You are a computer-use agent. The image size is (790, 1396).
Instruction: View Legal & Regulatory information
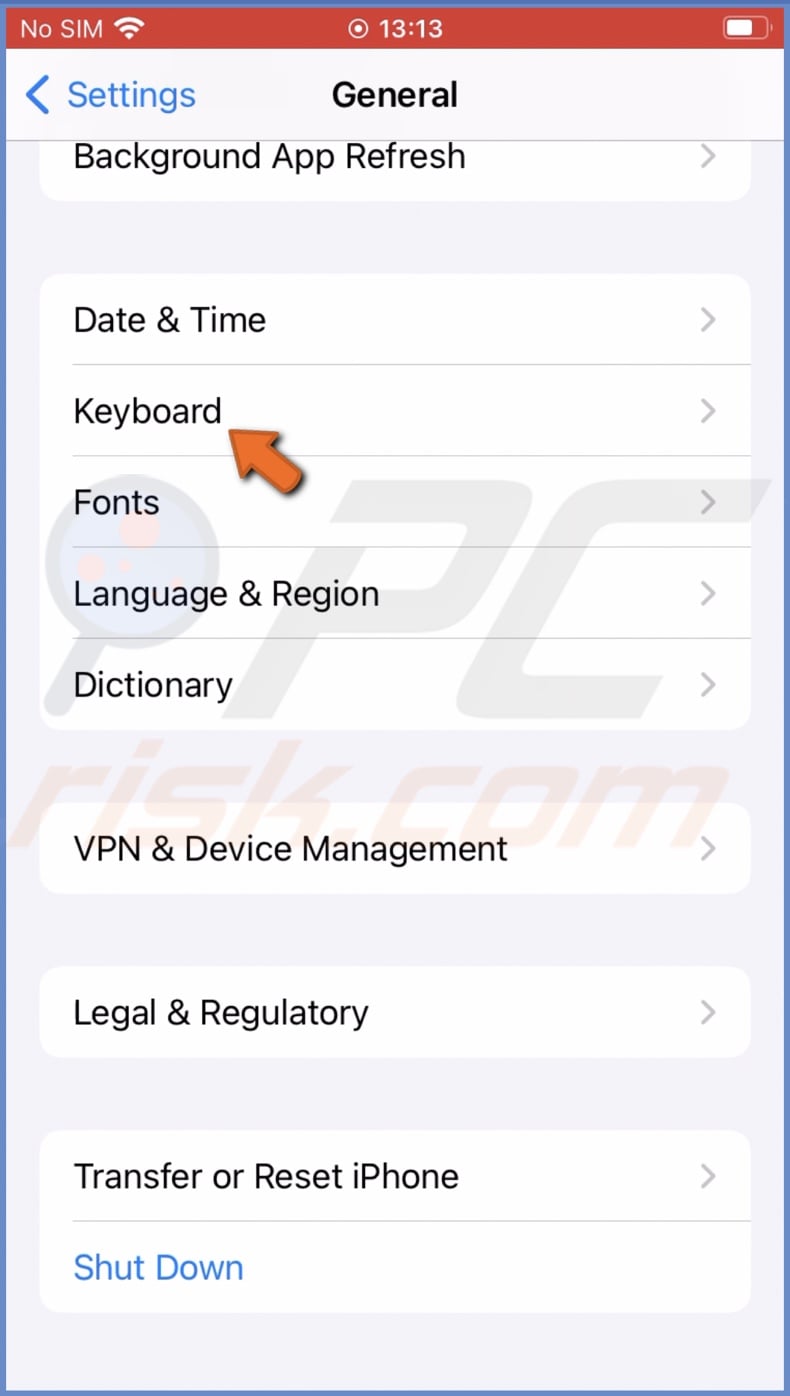click(394, 1013)
